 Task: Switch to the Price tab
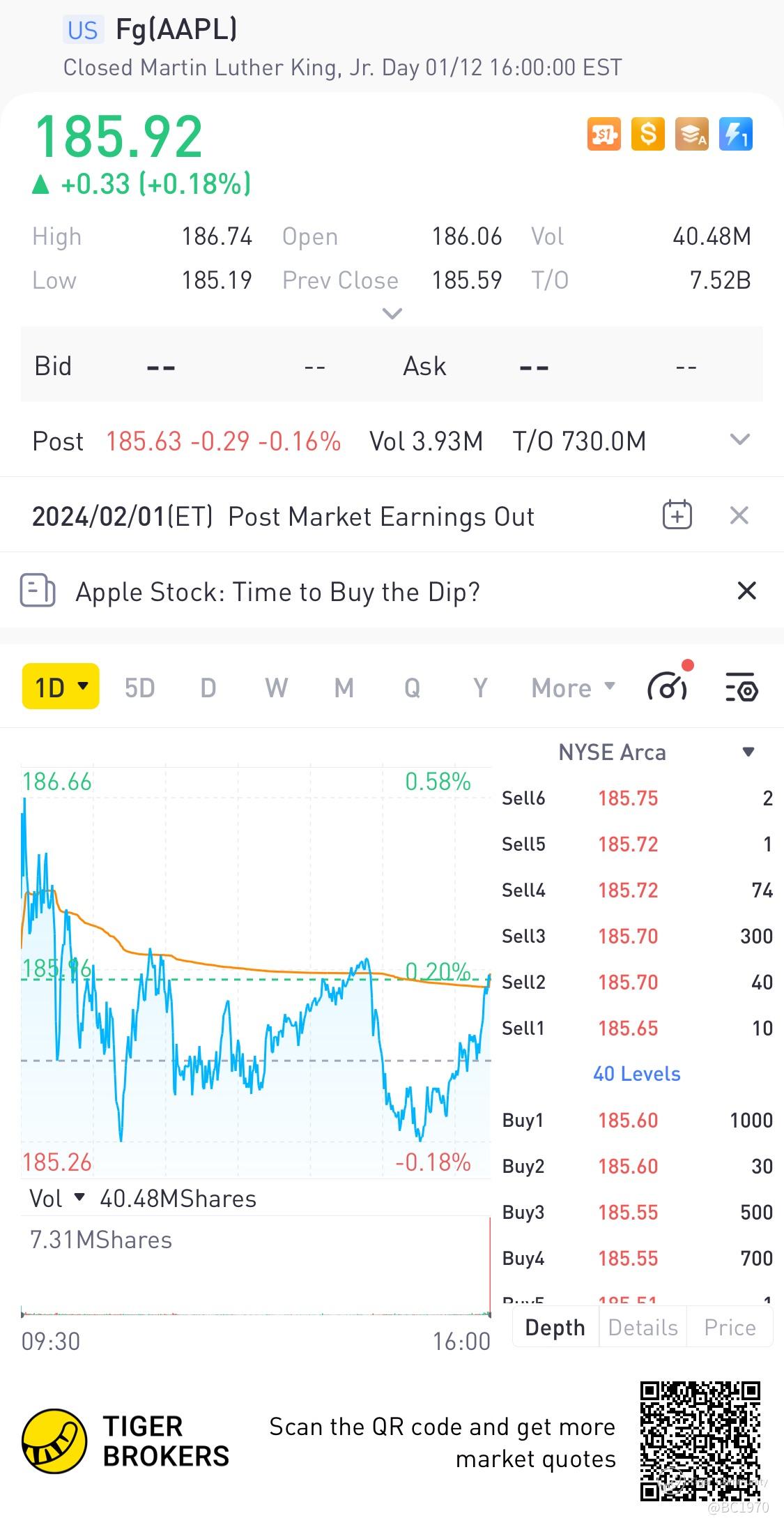coord(730,1328)
